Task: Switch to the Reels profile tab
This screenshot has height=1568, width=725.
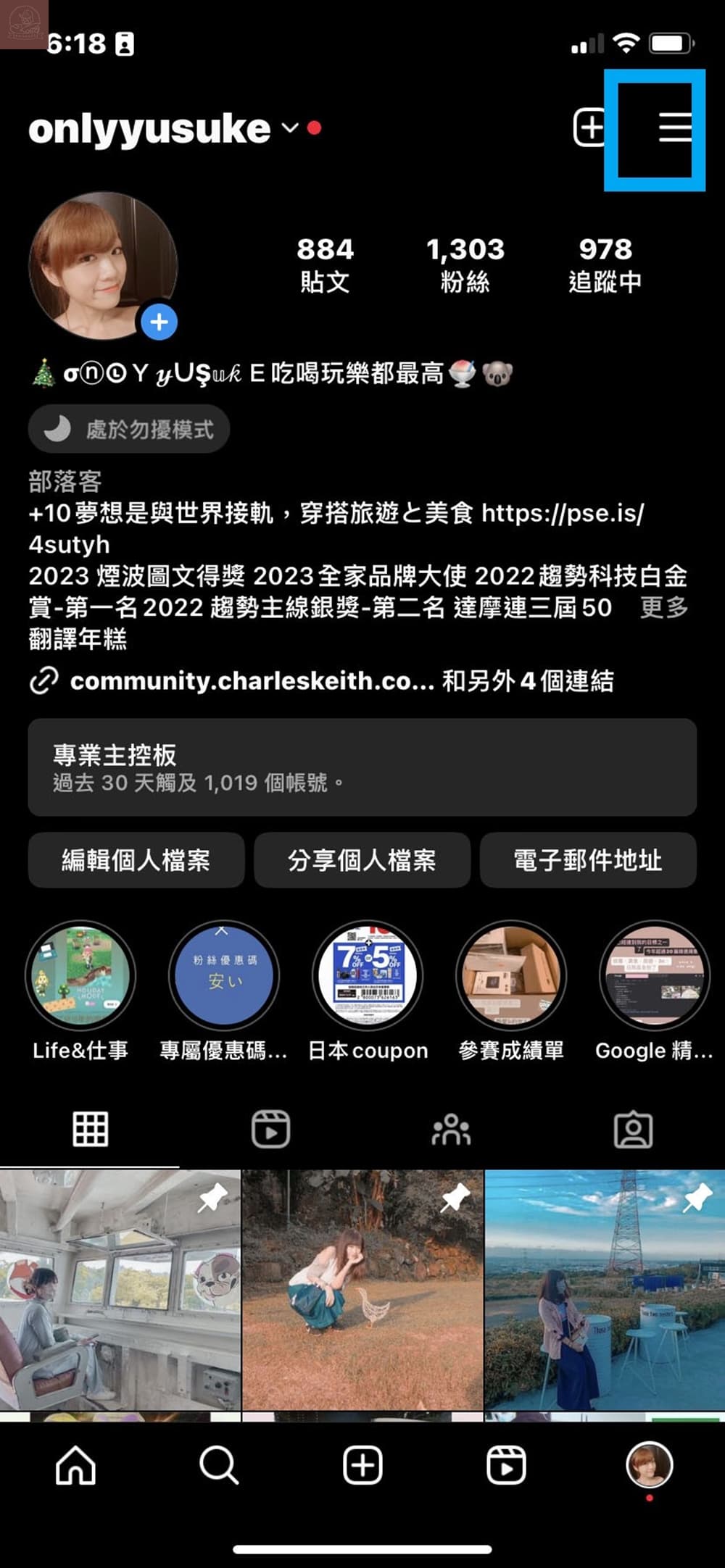Action: pyautogui.click(x=270, y=1129)
